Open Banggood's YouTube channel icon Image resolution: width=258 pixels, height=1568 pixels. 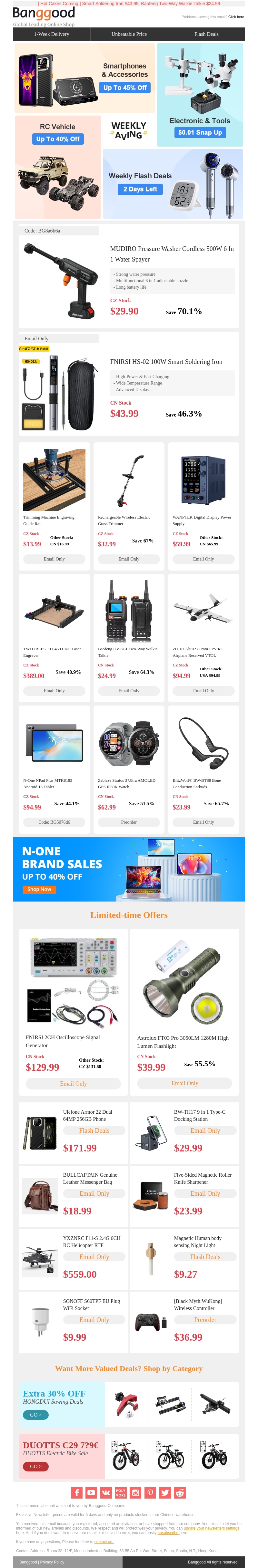pyautogui.click(x=91, y=1492)
